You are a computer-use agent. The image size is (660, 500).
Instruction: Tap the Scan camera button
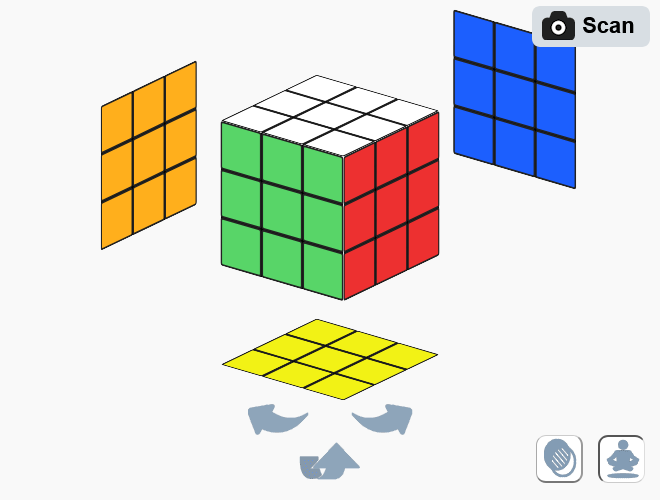pos(590,26)
